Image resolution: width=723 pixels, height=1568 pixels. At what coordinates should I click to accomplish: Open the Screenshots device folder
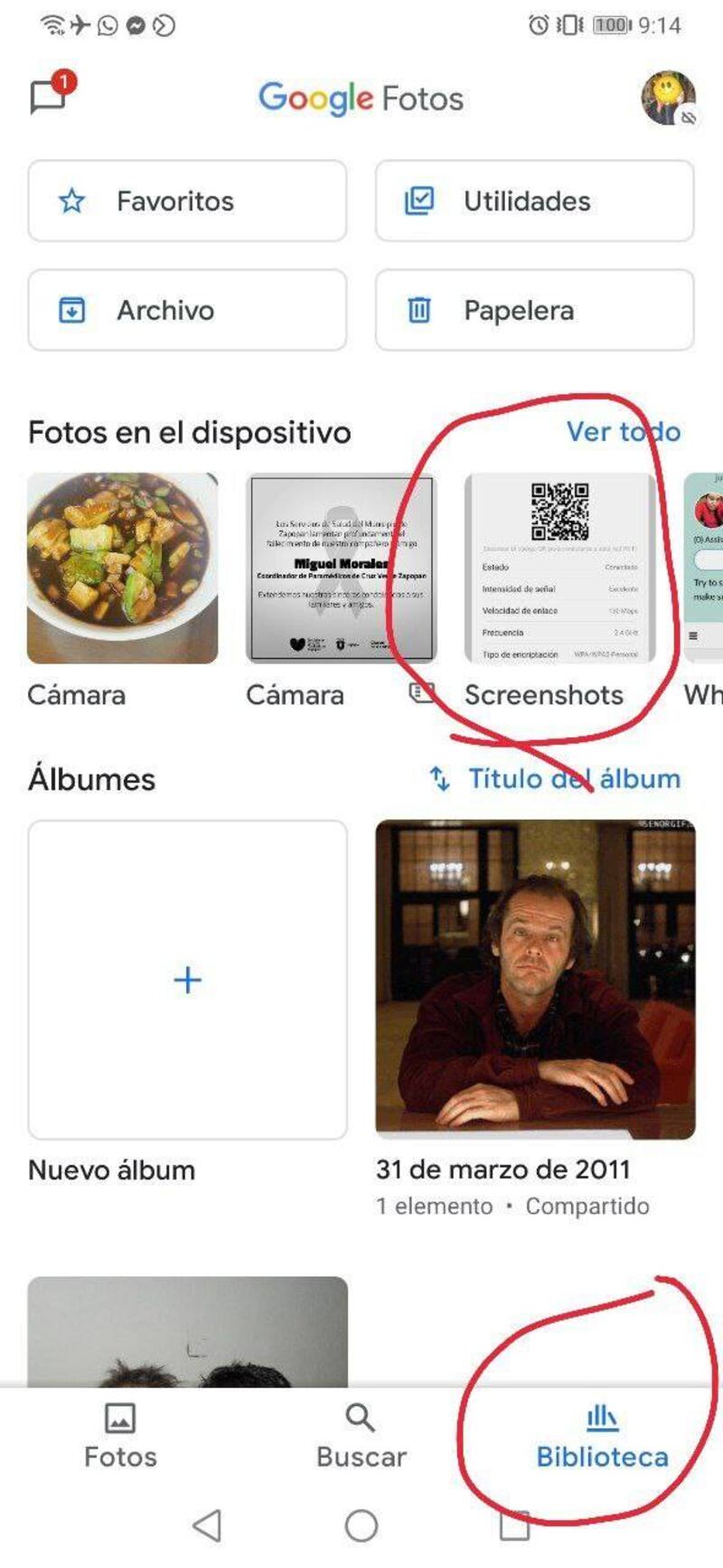pos(559,569)
